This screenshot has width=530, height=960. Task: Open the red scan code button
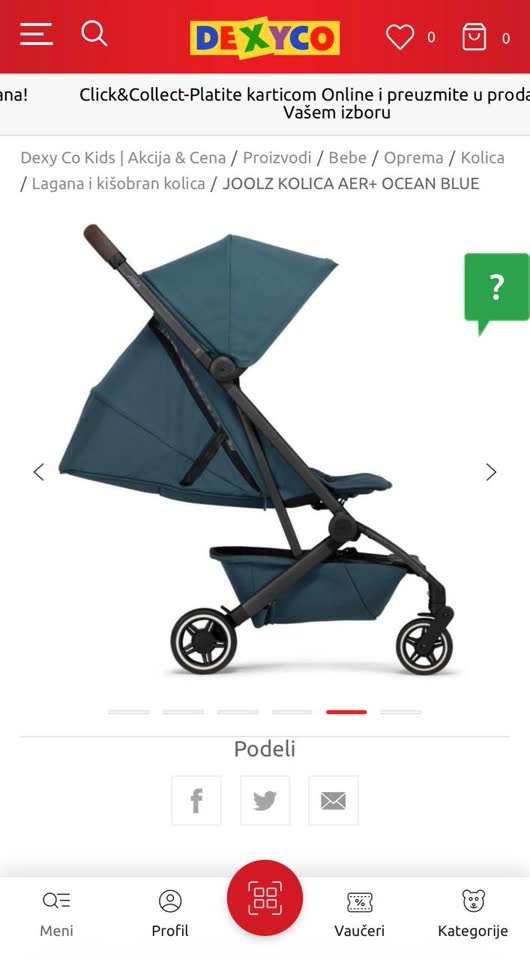pyautogui.click(x=265, y=898)
